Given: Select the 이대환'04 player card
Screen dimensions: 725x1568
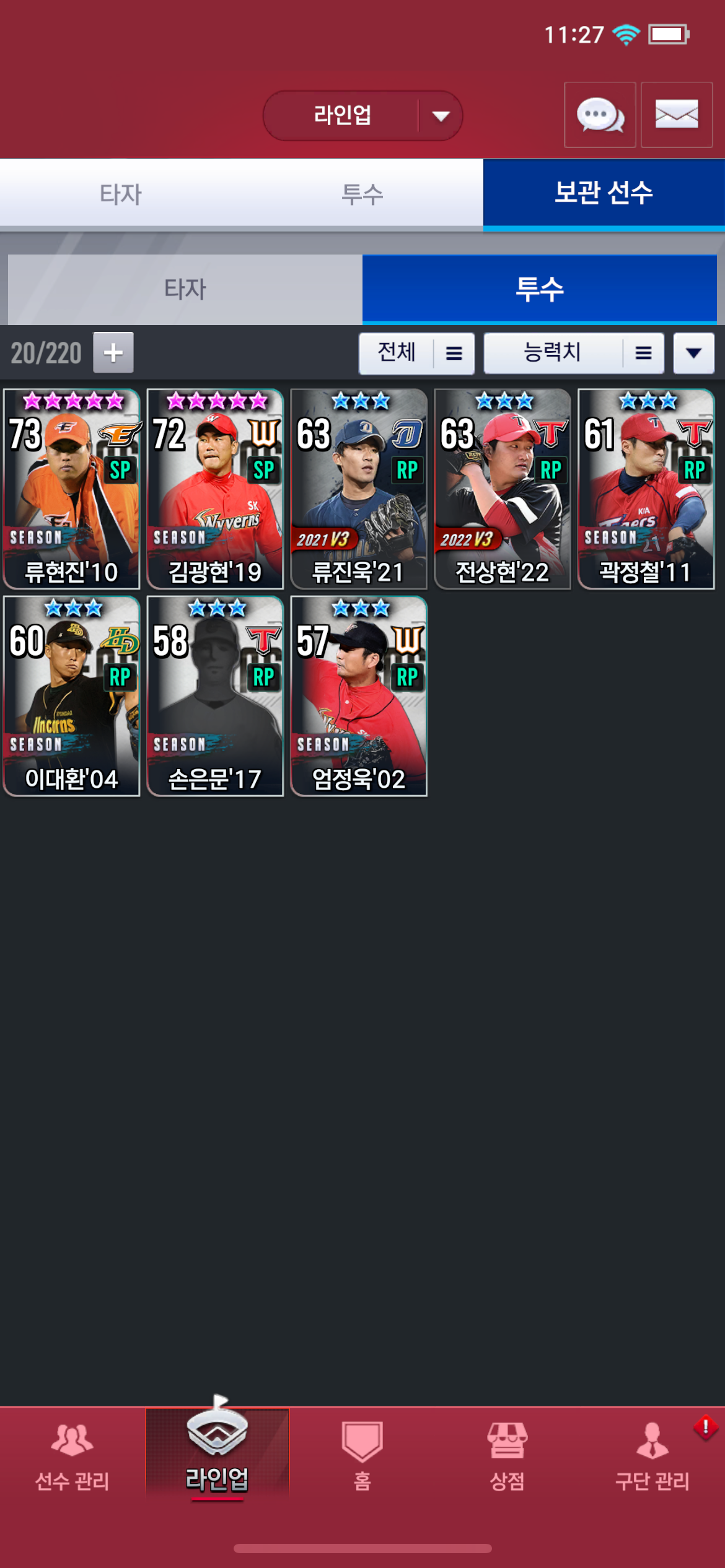Looking at the screenshot, I should coord(72,696).
